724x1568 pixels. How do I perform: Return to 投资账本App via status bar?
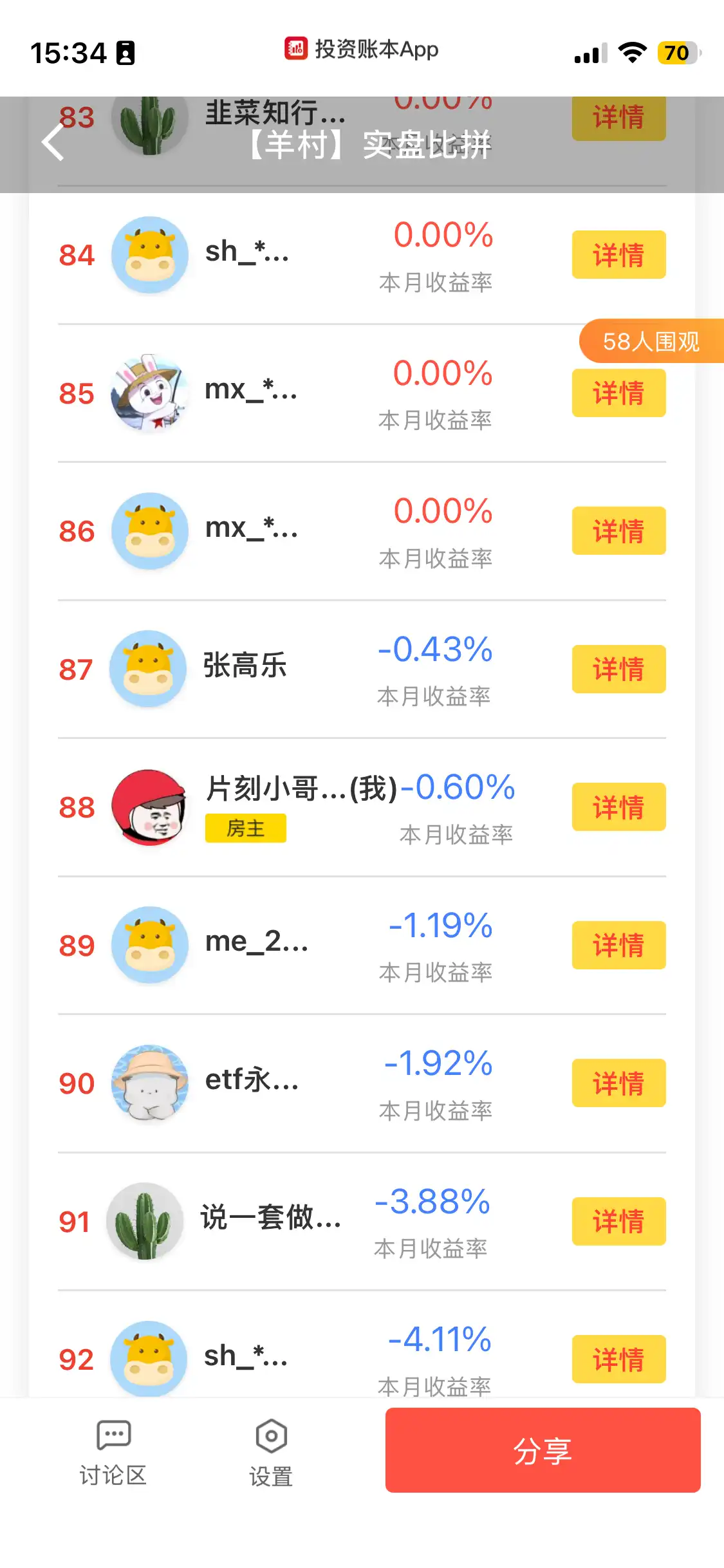[x=362, y=50]
